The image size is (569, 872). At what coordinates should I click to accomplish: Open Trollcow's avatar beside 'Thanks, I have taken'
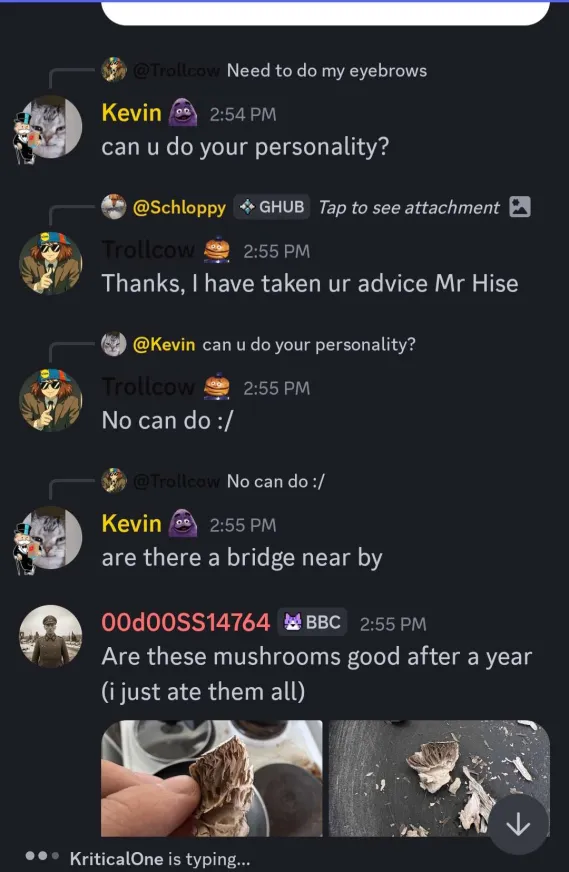tap(51, 263)
